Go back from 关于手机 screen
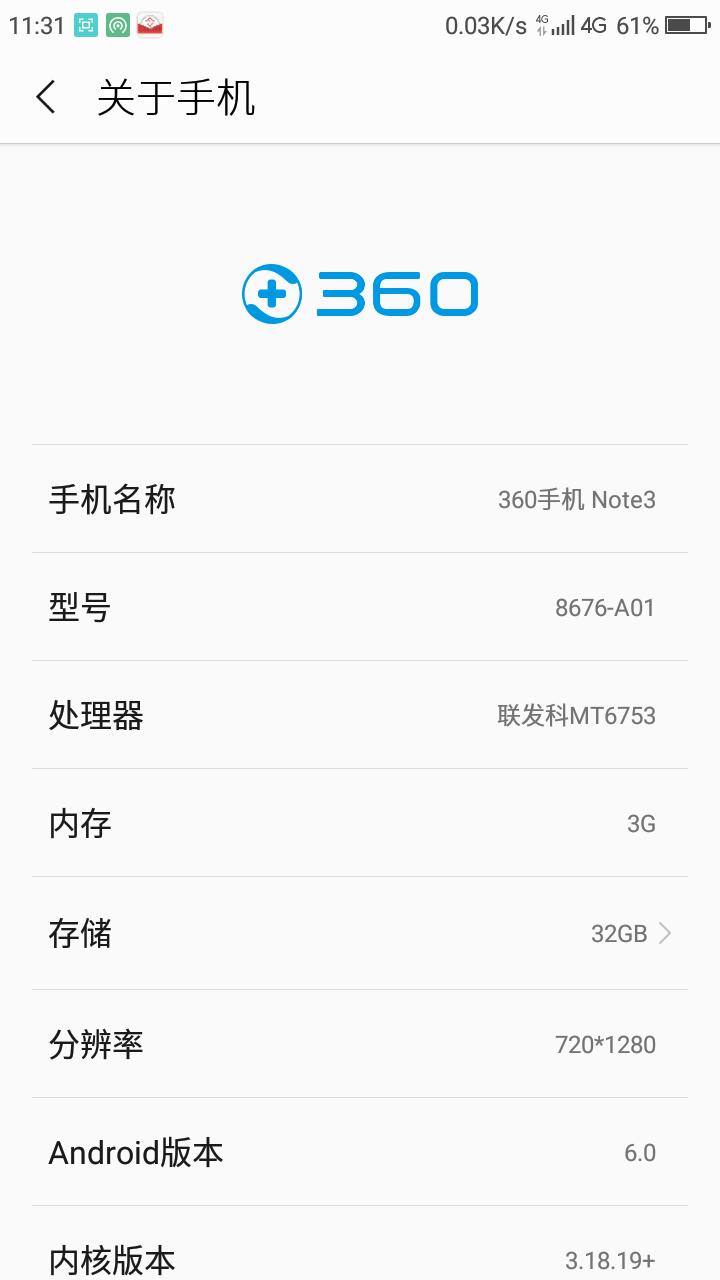This screenshot has height=1280, width=720. pyautogui.click(x=46, y=98)
